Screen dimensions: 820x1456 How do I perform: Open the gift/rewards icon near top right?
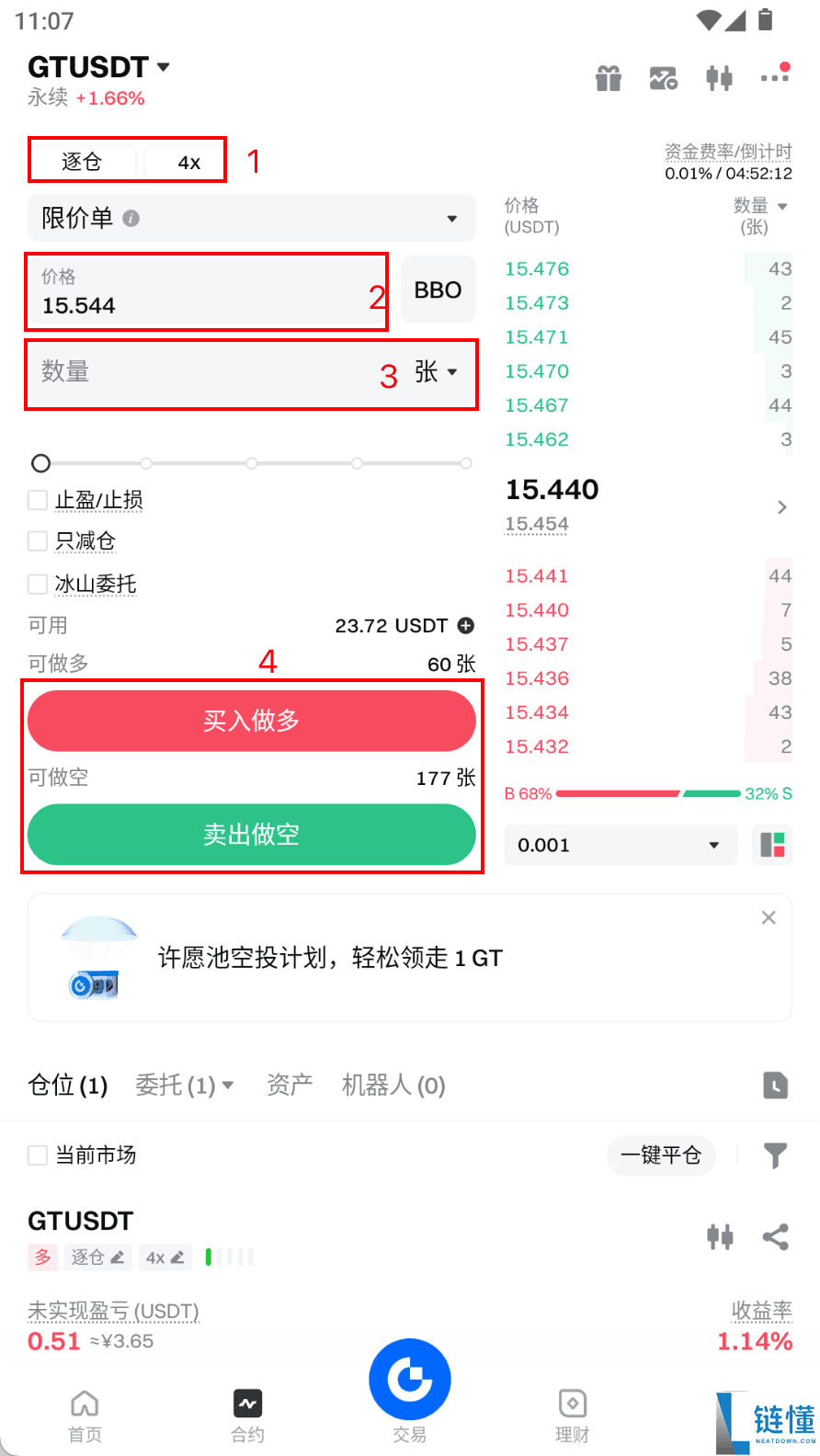pyautogui.click(x=608, y=78)
